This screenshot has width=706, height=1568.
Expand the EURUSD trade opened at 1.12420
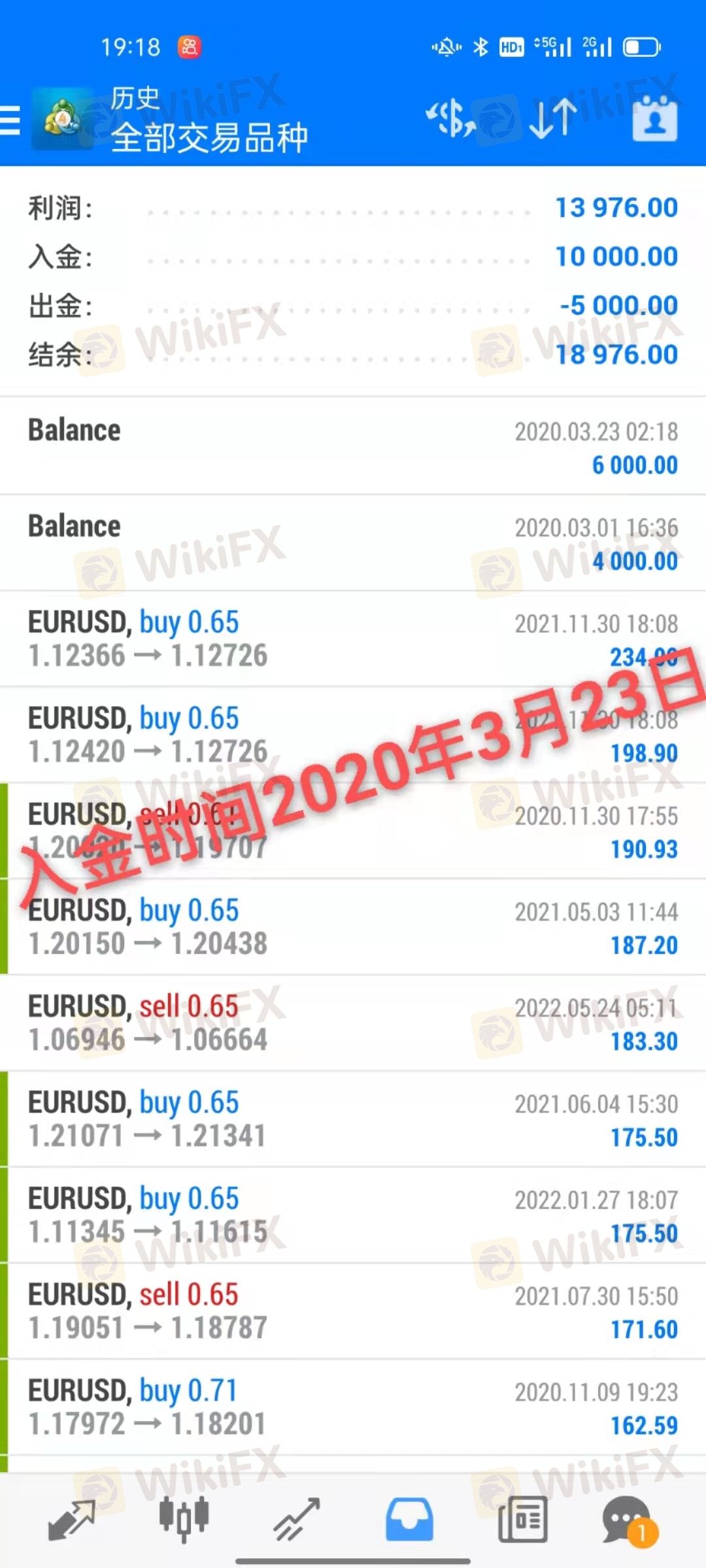(353, 735)
